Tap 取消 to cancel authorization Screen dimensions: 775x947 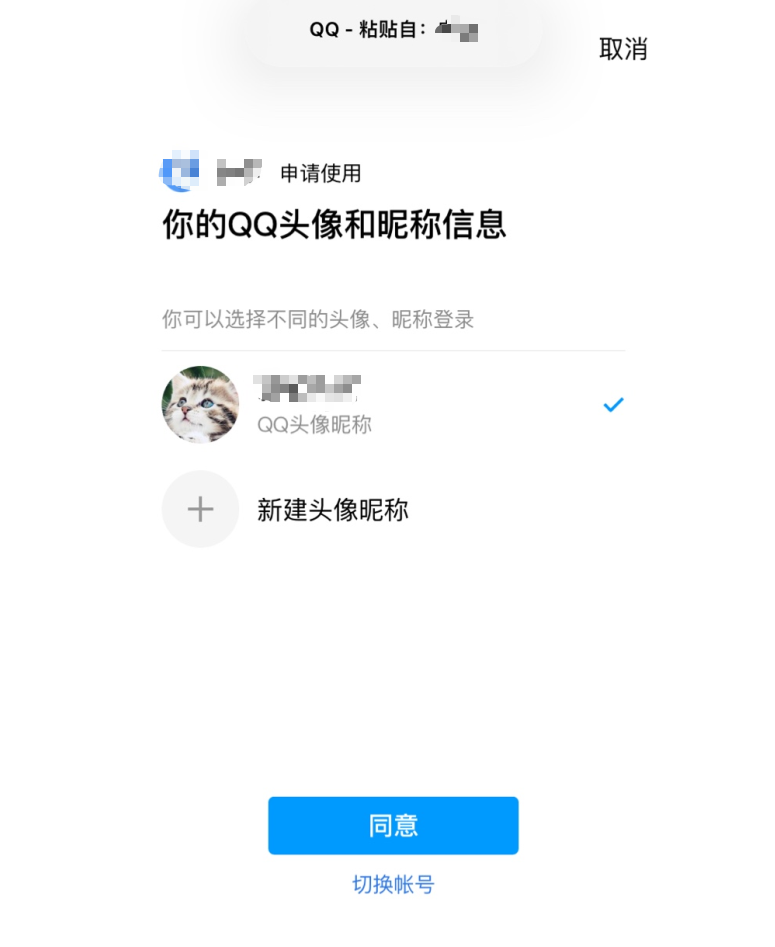623,49
